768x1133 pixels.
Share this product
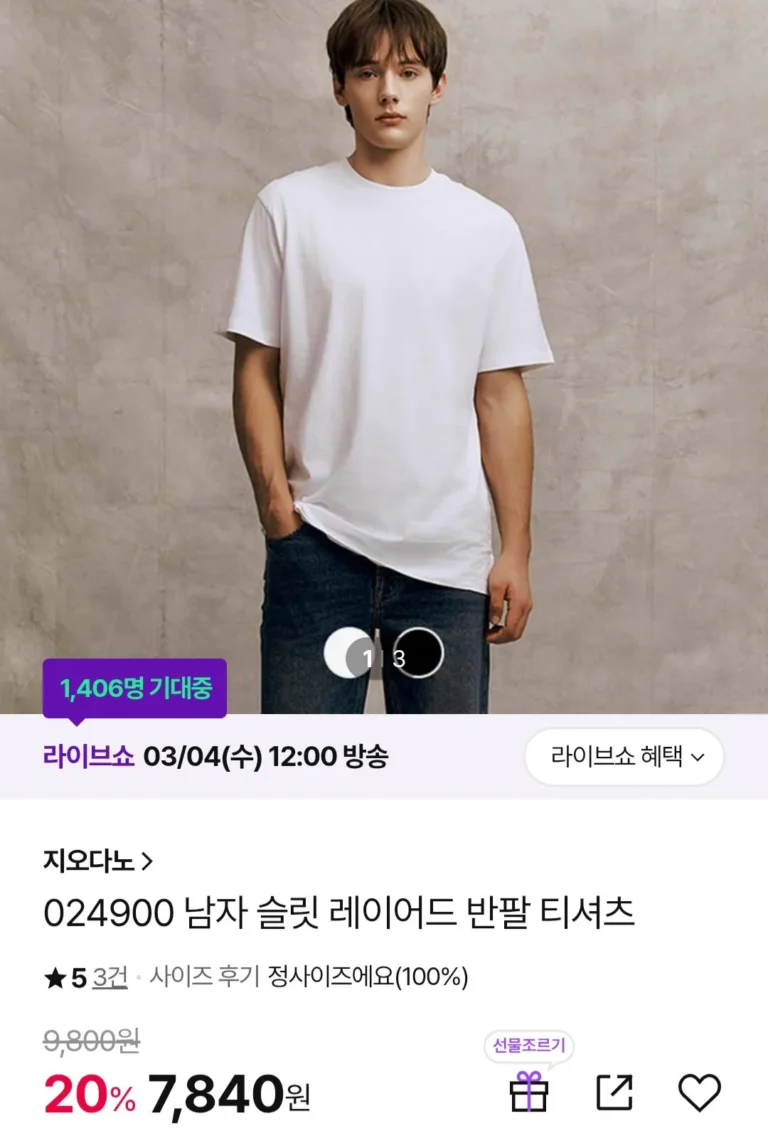click(x=614, y=1092)
